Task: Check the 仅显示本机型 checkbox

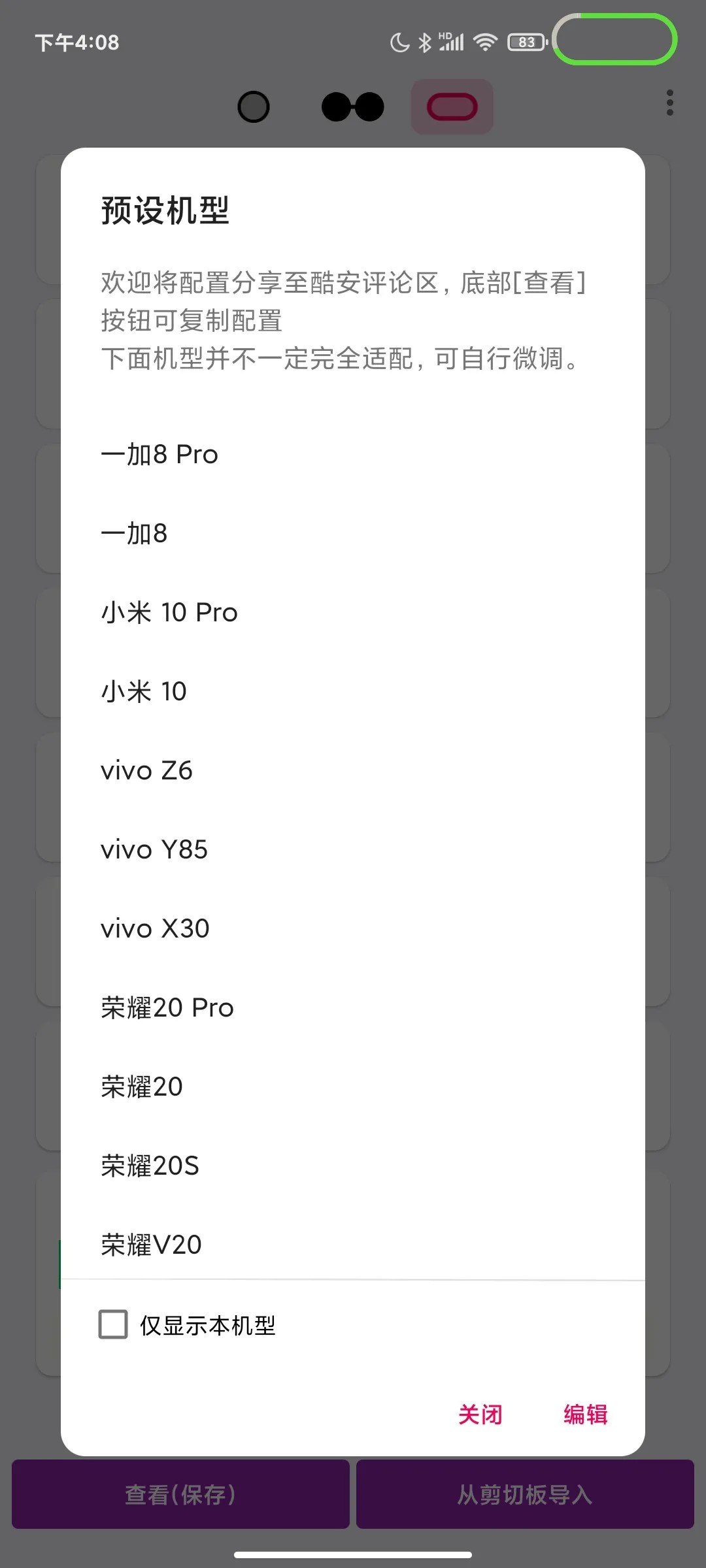Action: (x=114, y=1324)
